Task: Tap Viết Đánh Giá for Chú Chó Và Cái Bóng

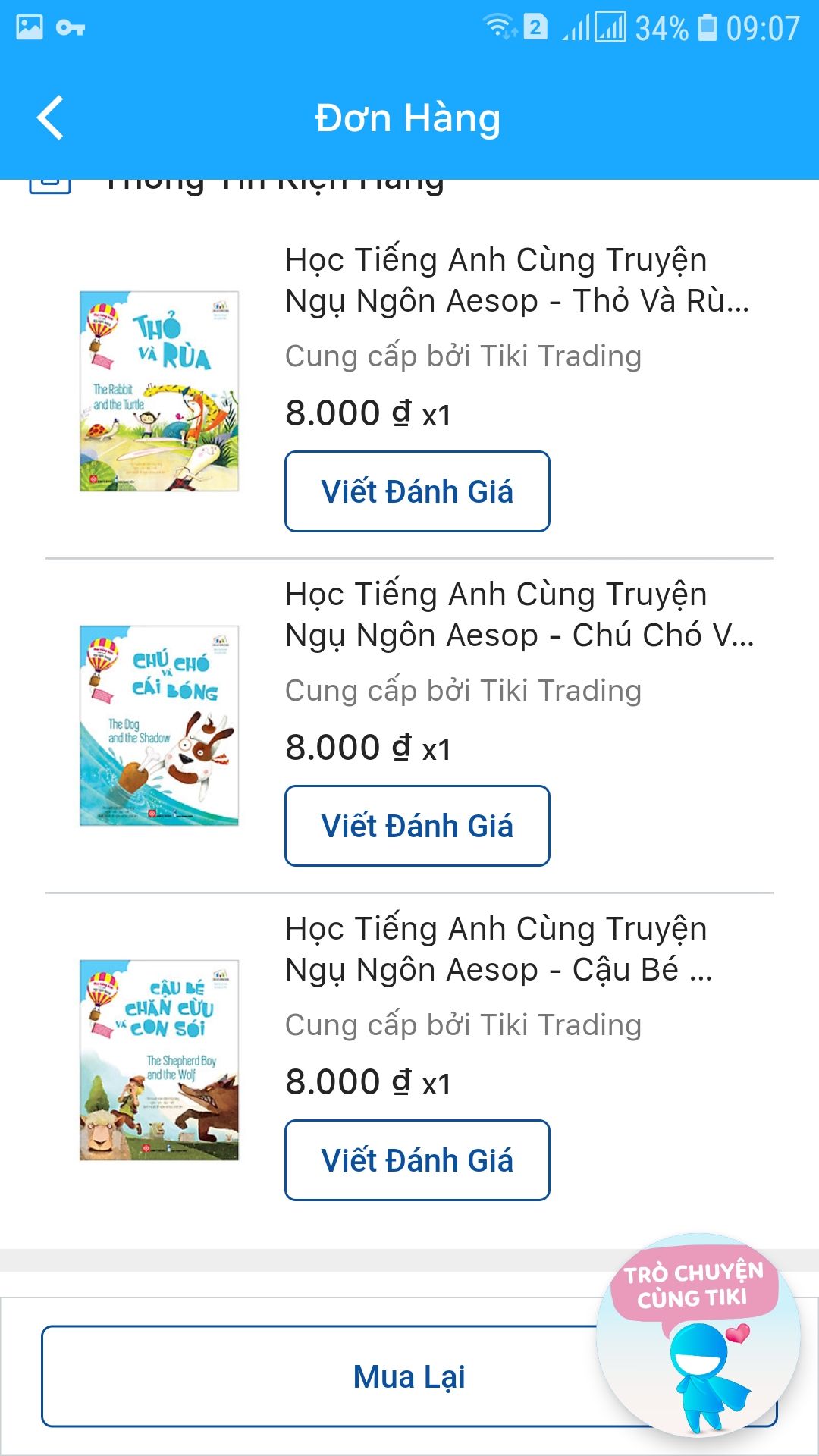Action: [x=417, y=825]
